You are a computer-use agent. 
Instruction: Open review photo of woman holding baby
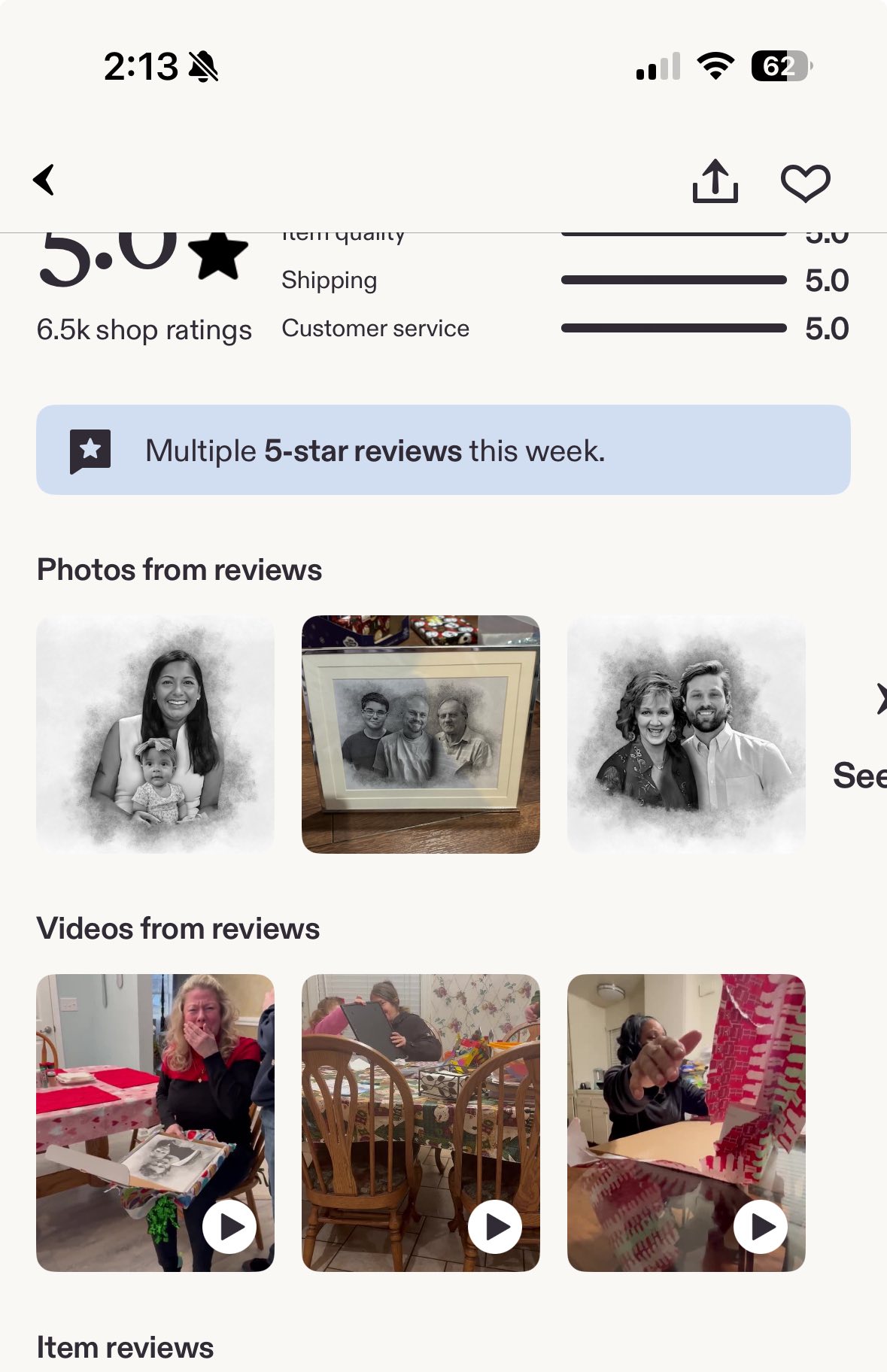click(155, 734)
